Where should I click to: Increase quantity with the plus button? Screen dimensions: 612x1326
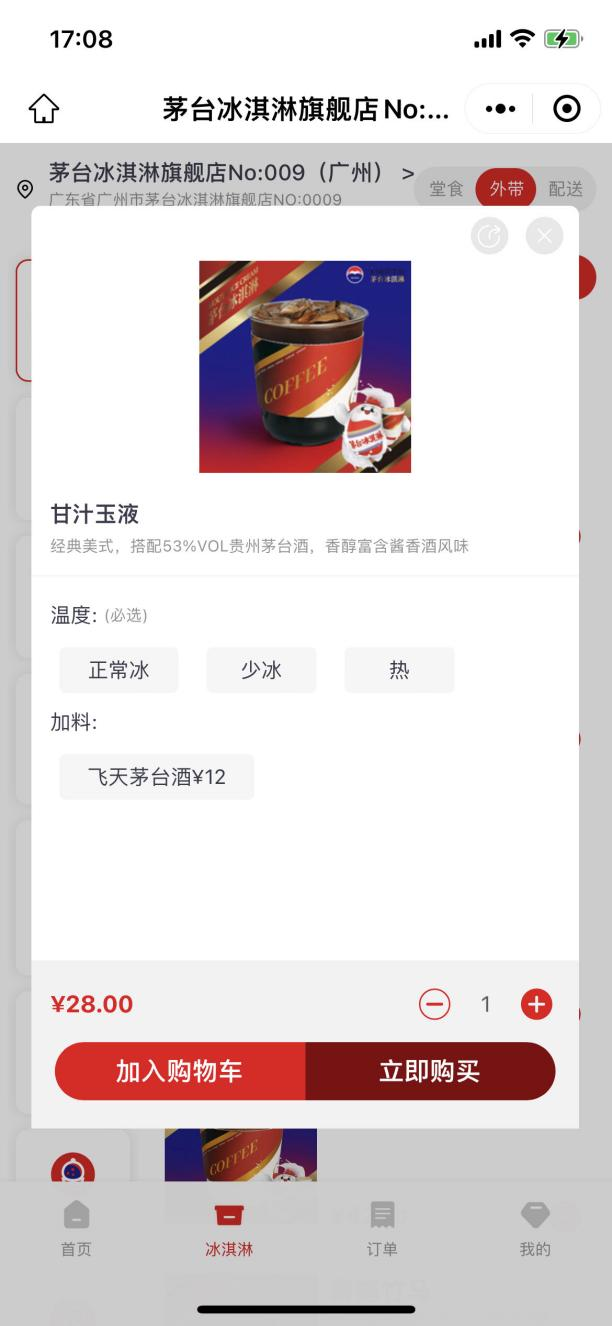(536, 1004)
